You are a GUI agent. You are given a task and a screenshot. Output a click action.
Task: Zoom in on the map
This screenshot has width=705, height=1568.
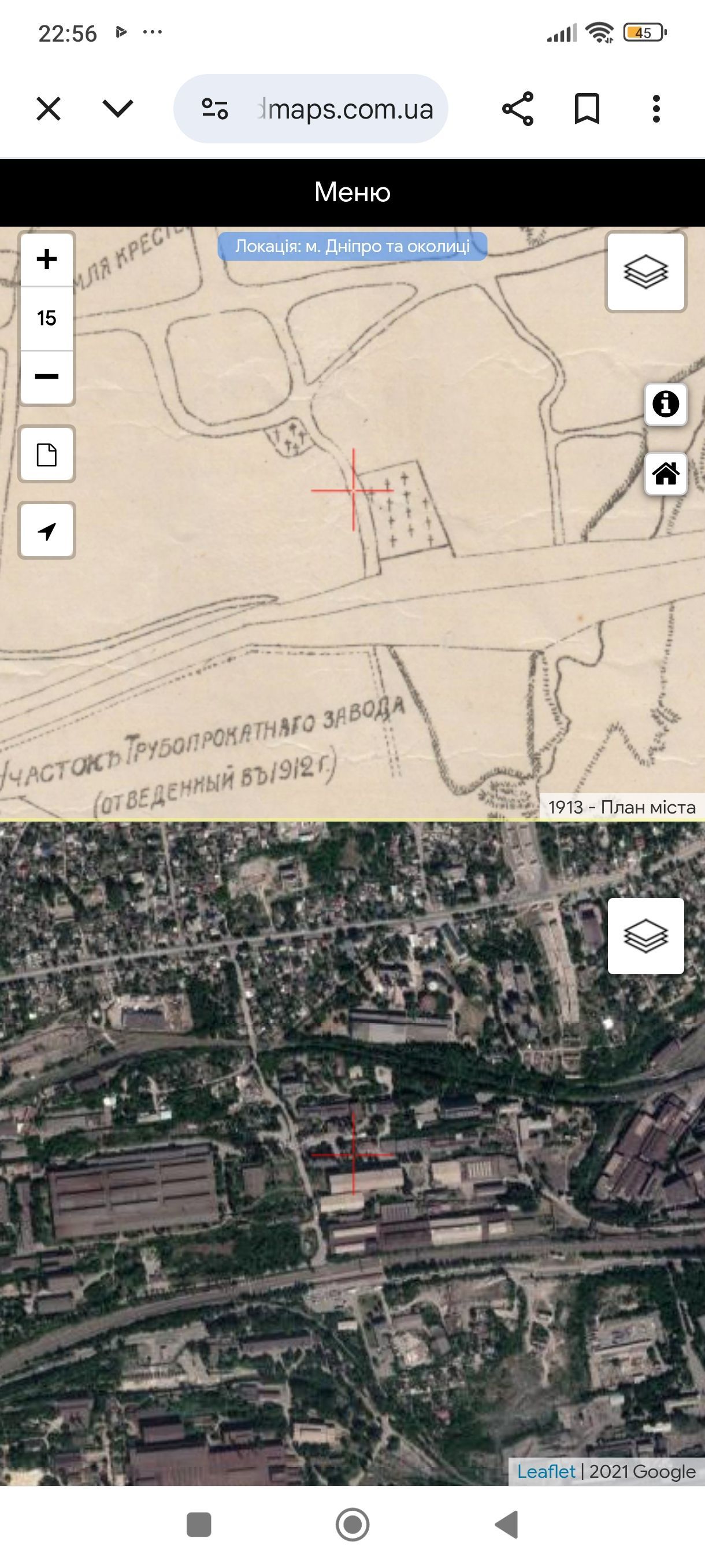point(47,259)
